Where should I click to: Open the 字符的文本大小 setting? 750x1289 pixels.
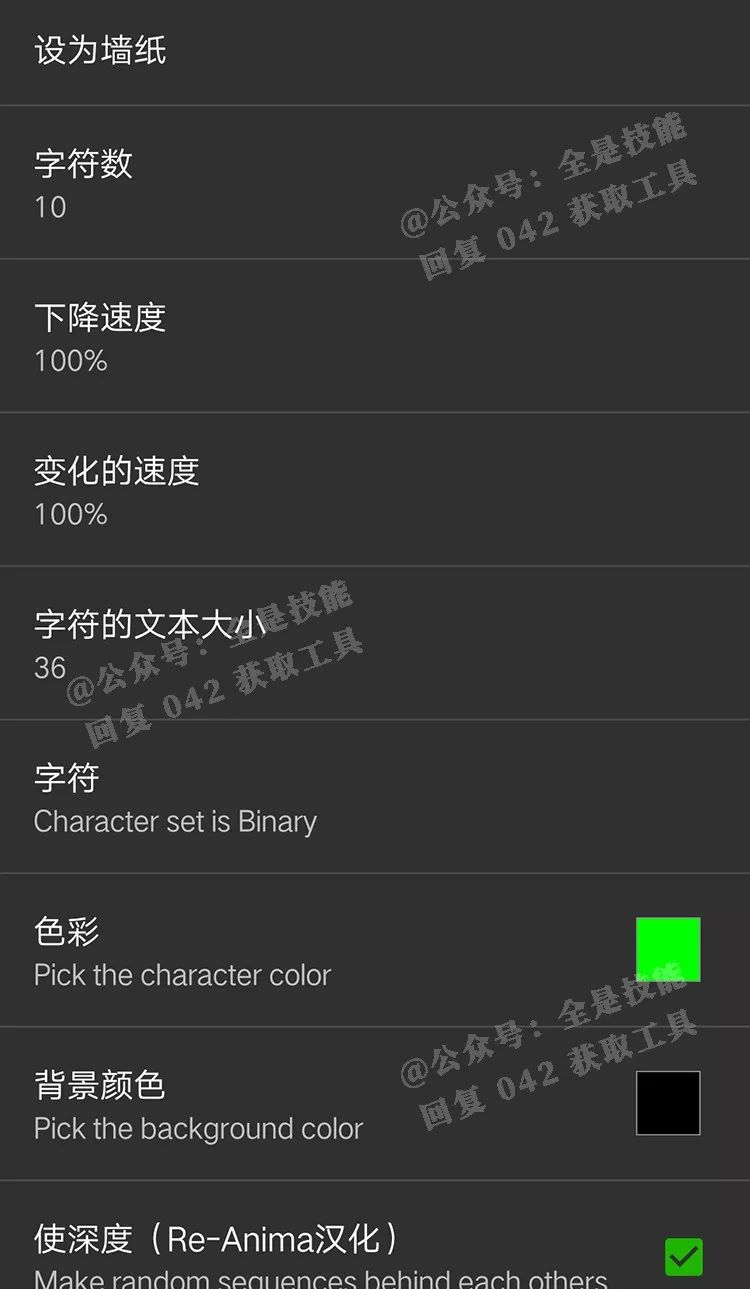(x=150, y=643)
